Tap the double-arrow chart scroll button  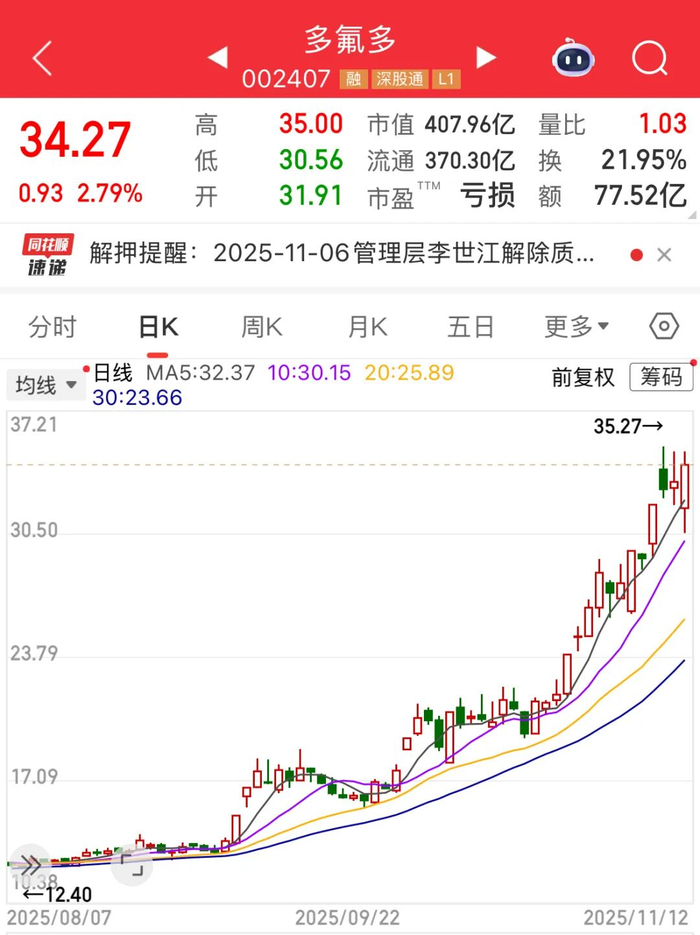click(x=29, y=865)
